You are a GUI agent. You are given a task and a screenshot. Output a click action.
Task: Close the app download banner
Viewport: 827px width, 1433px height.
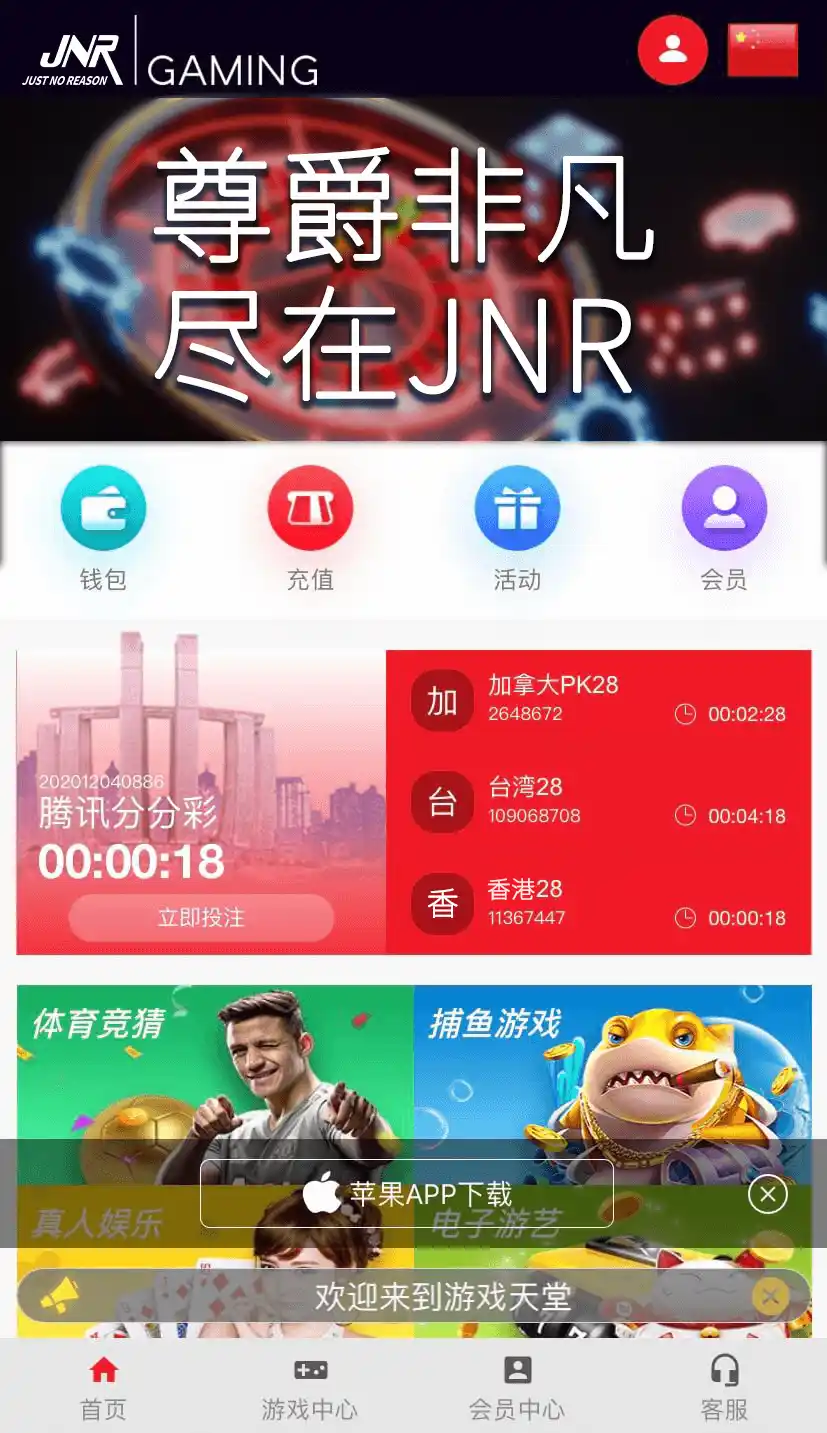pyautogui.click(x=768, y=1194)
